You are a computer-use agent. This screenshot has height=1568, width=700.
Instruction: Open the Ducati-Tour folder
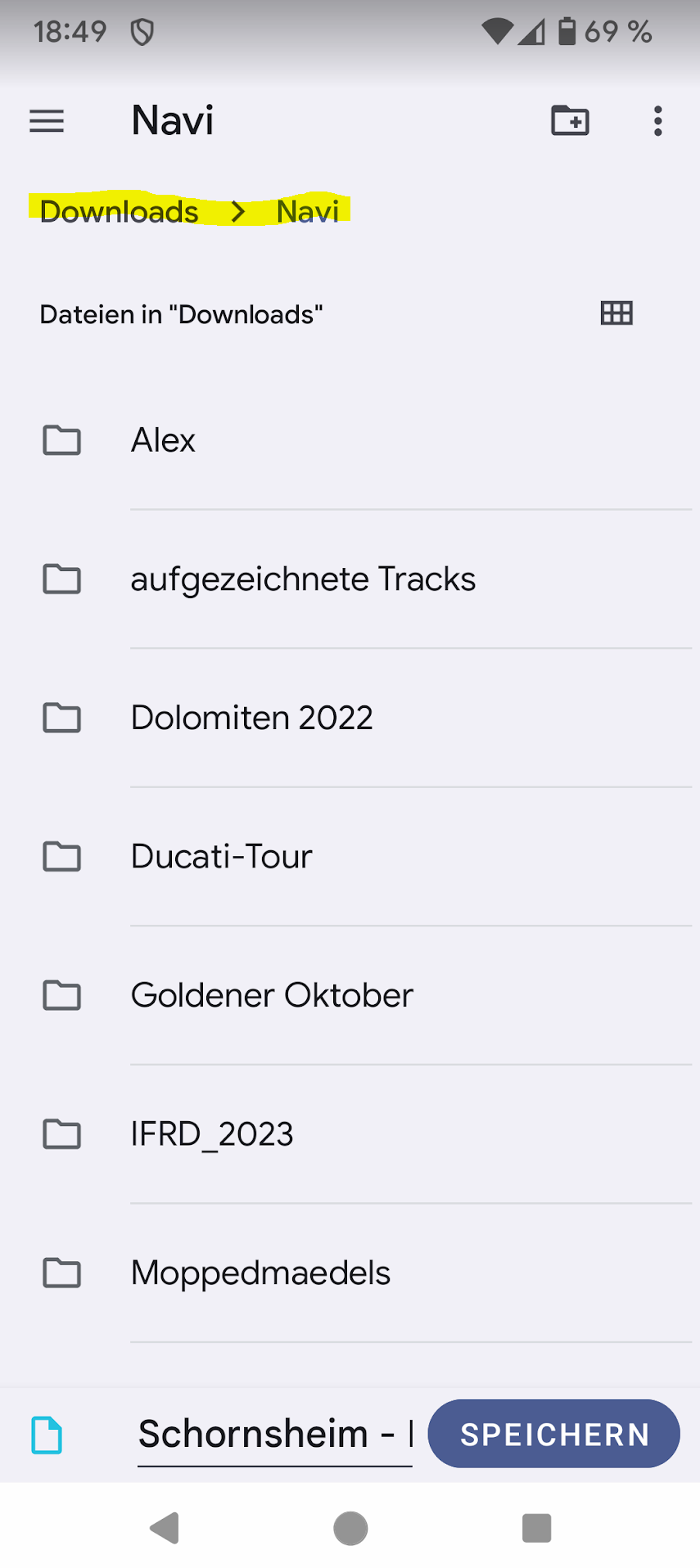coord(350,857)
